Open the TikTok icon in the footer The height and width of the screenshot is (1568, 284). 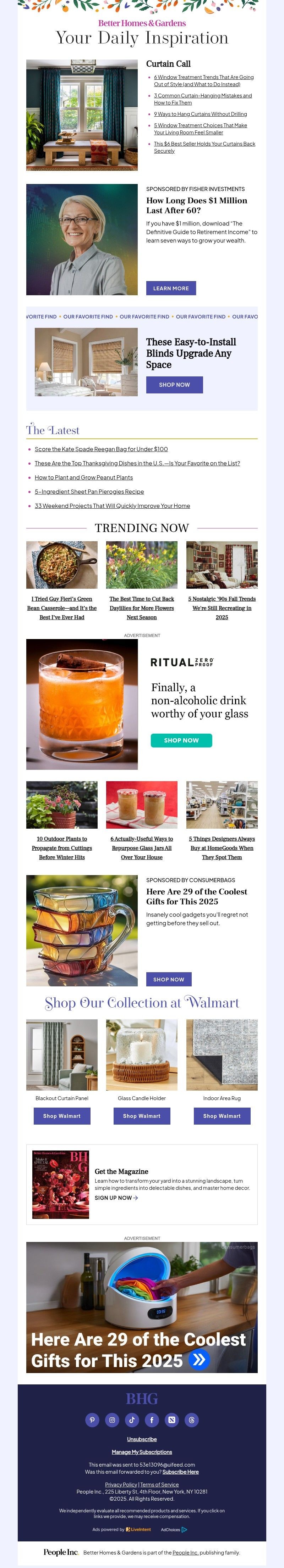[x=132, y=1420]
